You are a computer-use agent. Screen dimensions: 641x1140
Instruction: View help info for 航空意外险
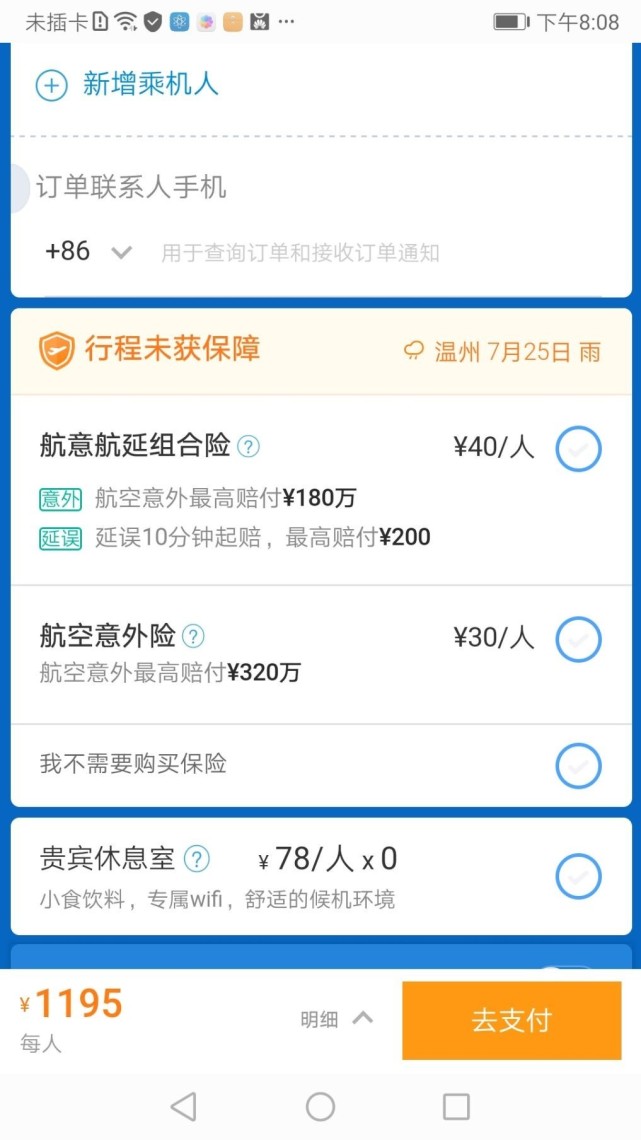click(x=193, y=637)
